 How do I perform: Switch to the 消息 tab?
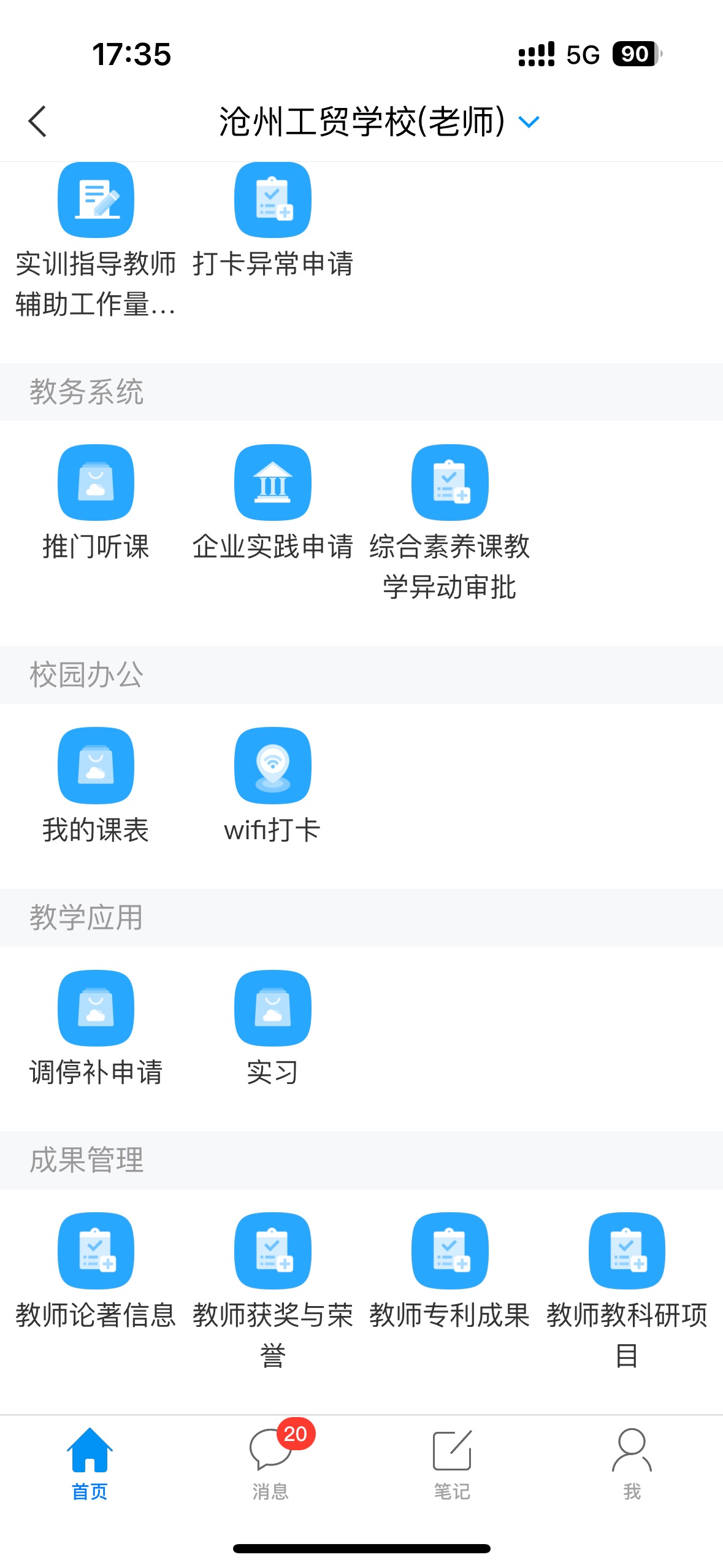point(270,1463)
